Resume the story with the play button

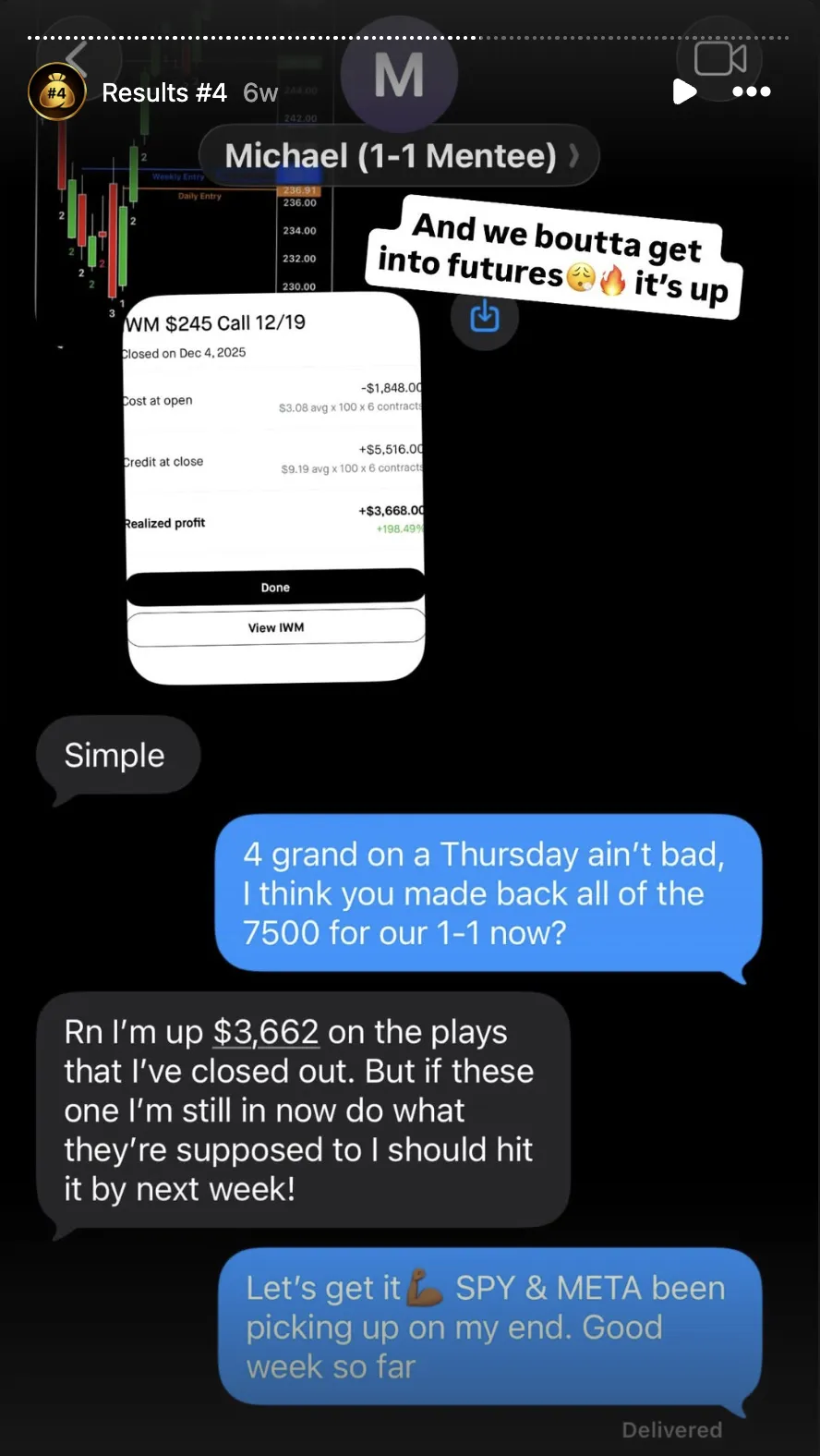(x=683, y=91)
